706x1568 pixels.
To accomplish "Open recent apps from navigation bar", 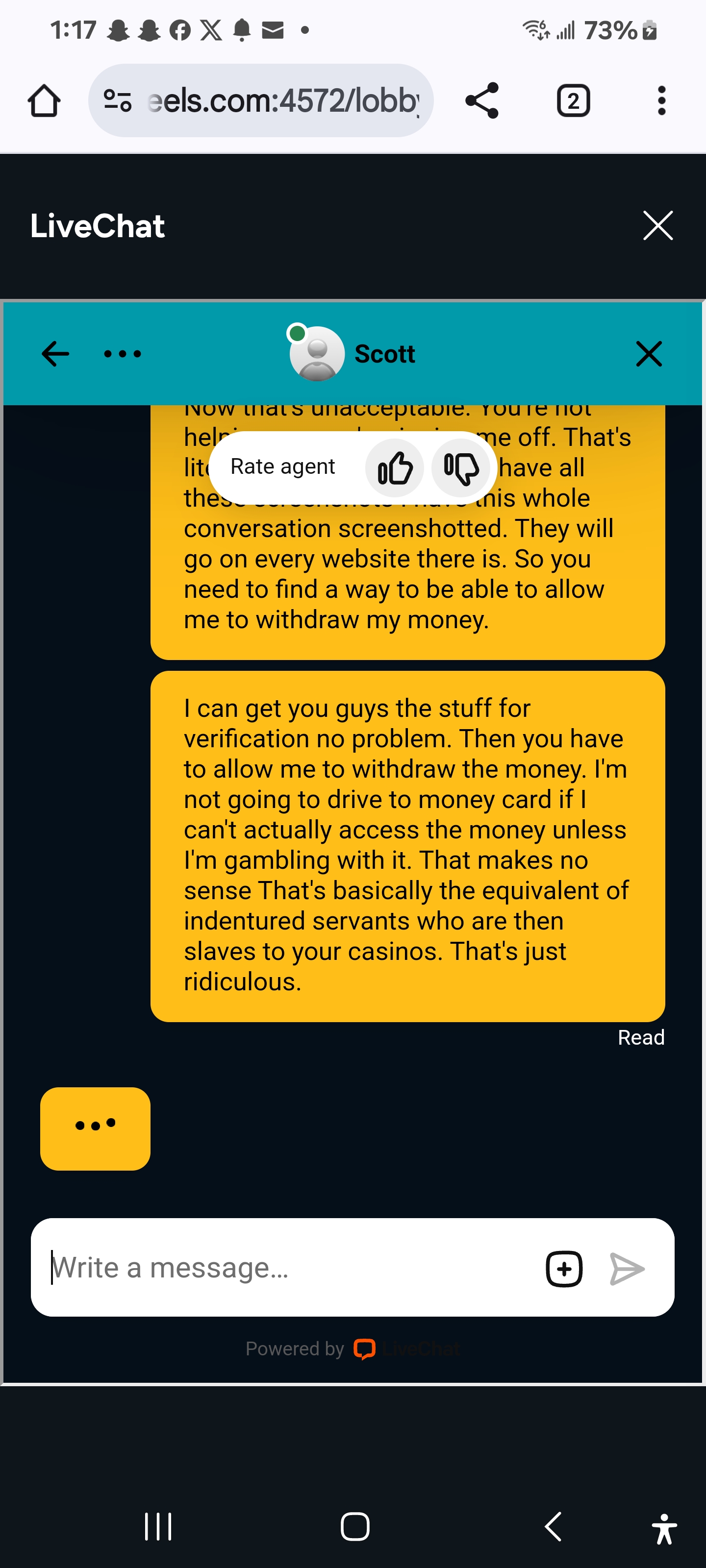I will [158, 1527].
